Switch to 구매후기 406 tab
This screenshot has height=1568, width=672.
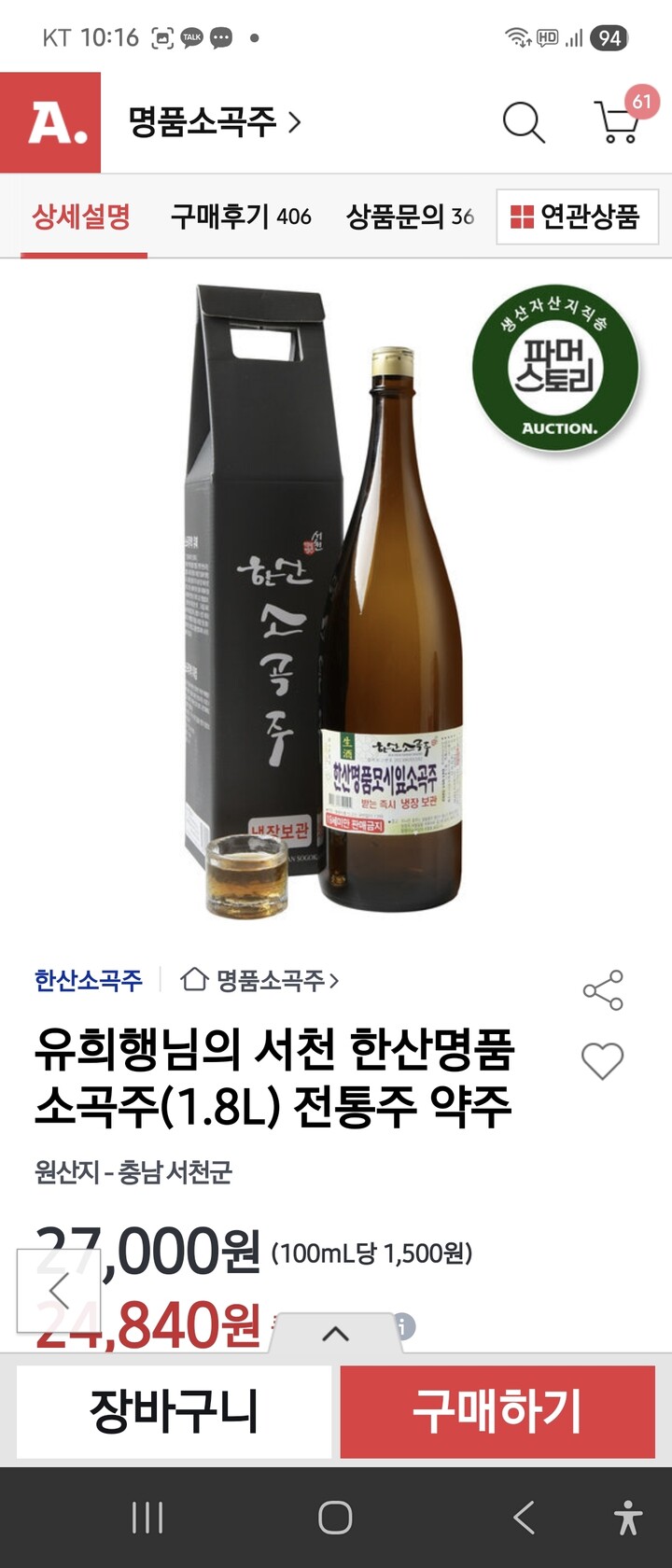click(x=240, y=217)
